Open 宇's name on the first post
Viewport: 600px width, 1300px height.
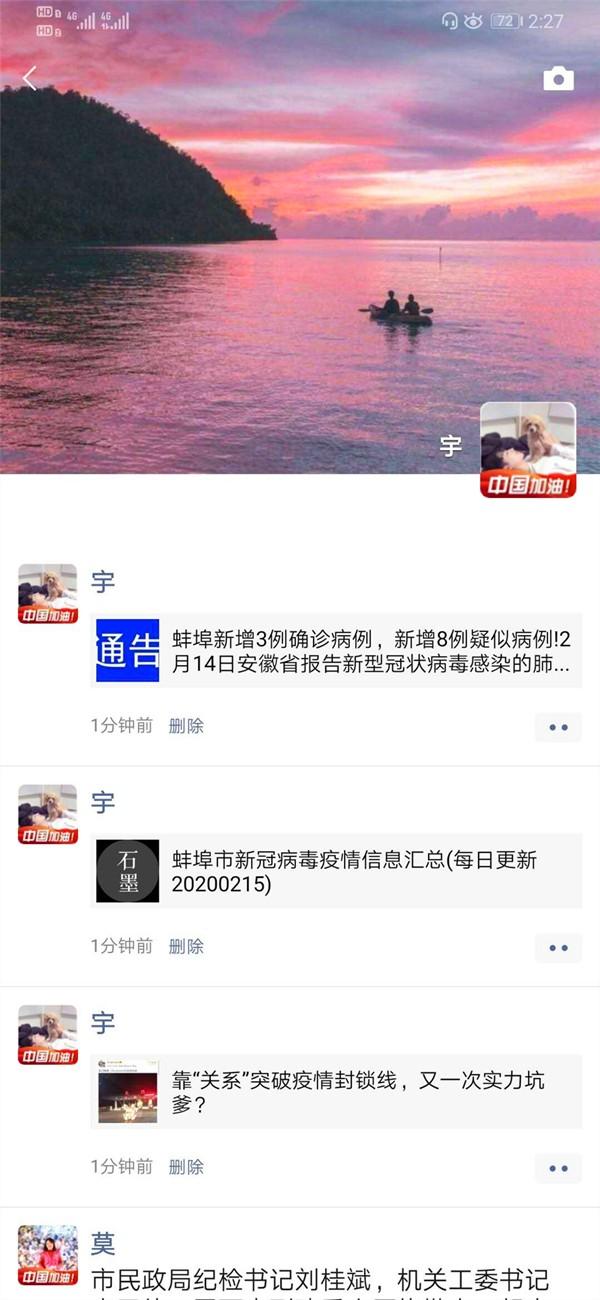tap(103, 581)
